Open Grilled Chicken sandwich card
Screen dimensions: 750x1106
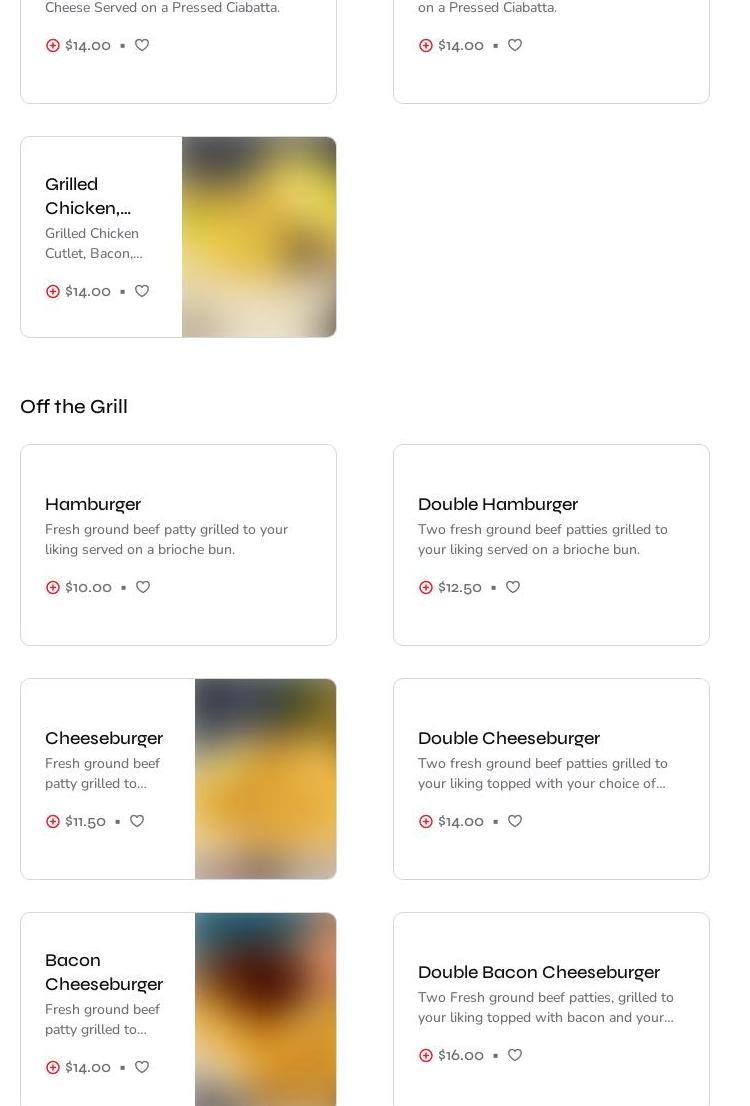pos(88,197)
